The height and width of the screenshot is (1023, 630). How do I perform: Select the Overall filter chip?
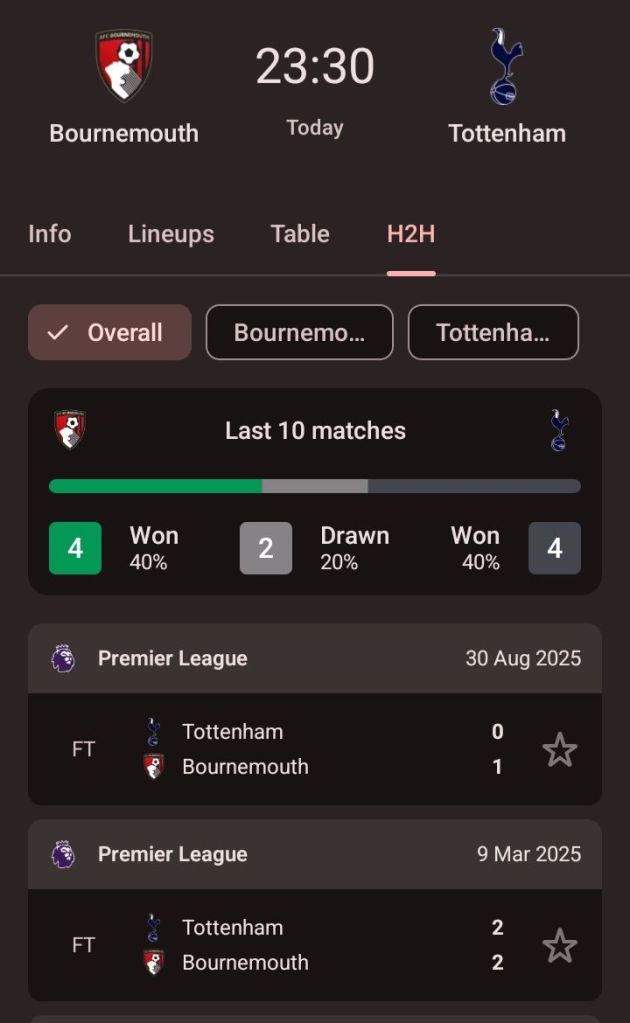click(x=110, y=332)
